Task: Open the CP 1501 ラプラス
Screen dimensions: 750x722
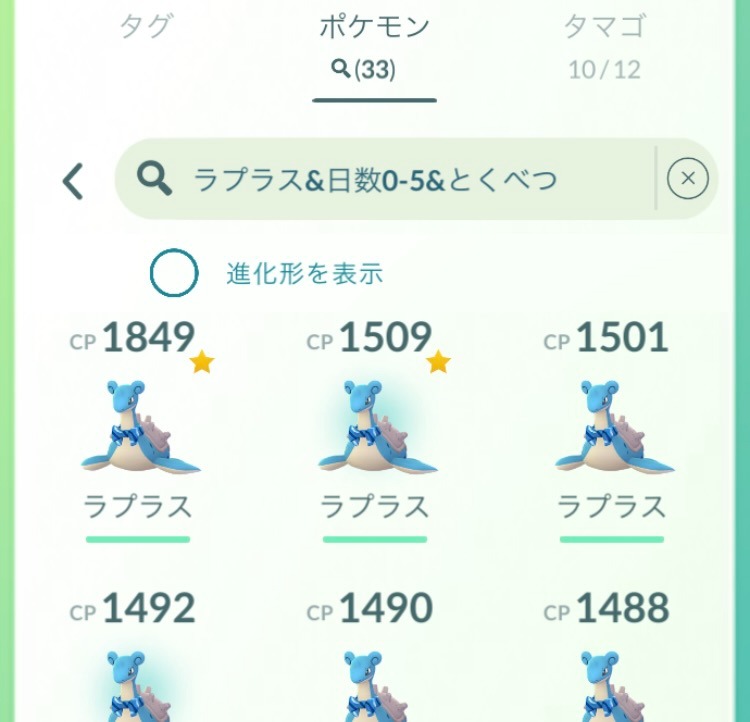Action: point(611,430)
